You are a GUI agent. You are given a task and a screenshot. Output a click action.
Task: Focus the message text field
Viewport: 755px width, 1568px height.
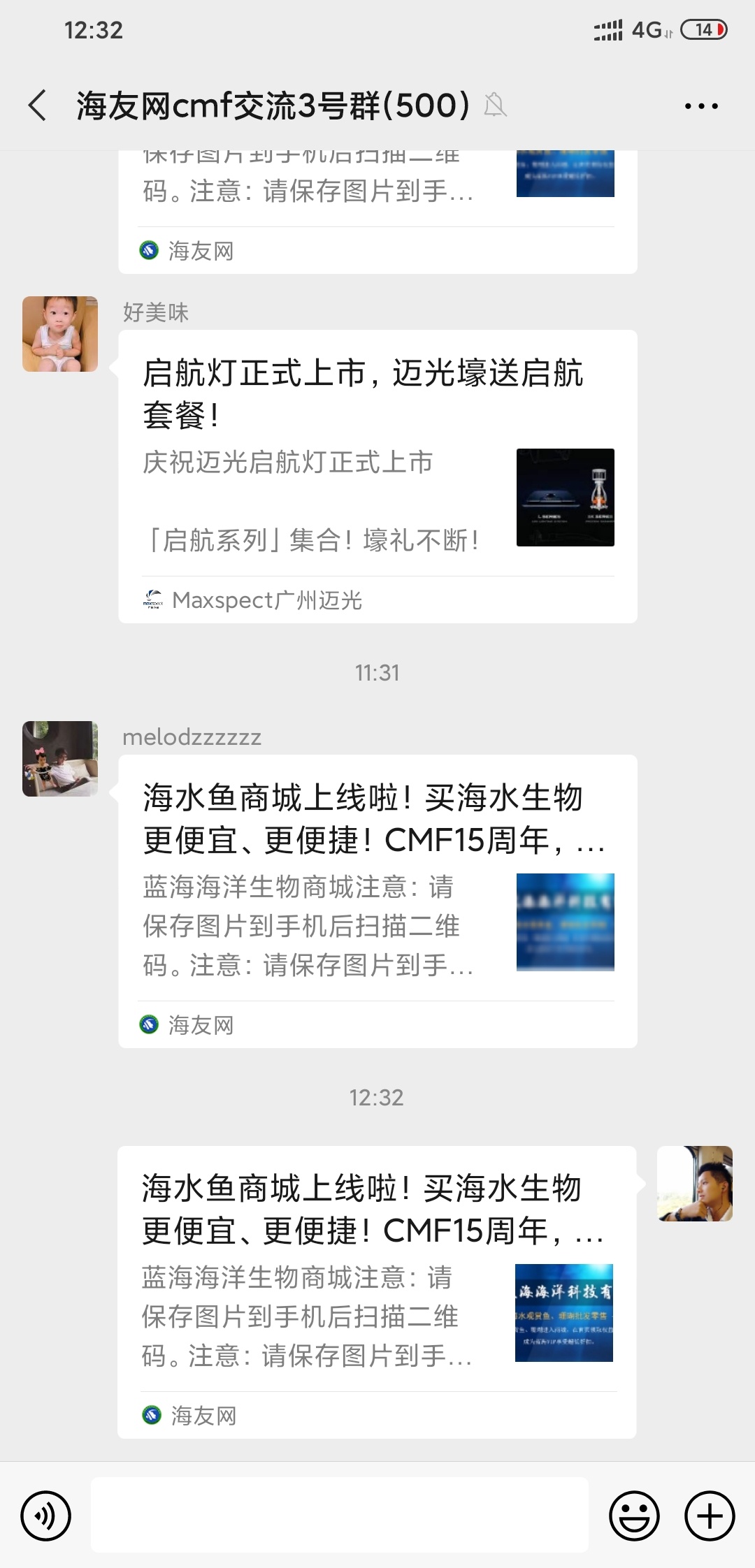tap(339, 1516)
